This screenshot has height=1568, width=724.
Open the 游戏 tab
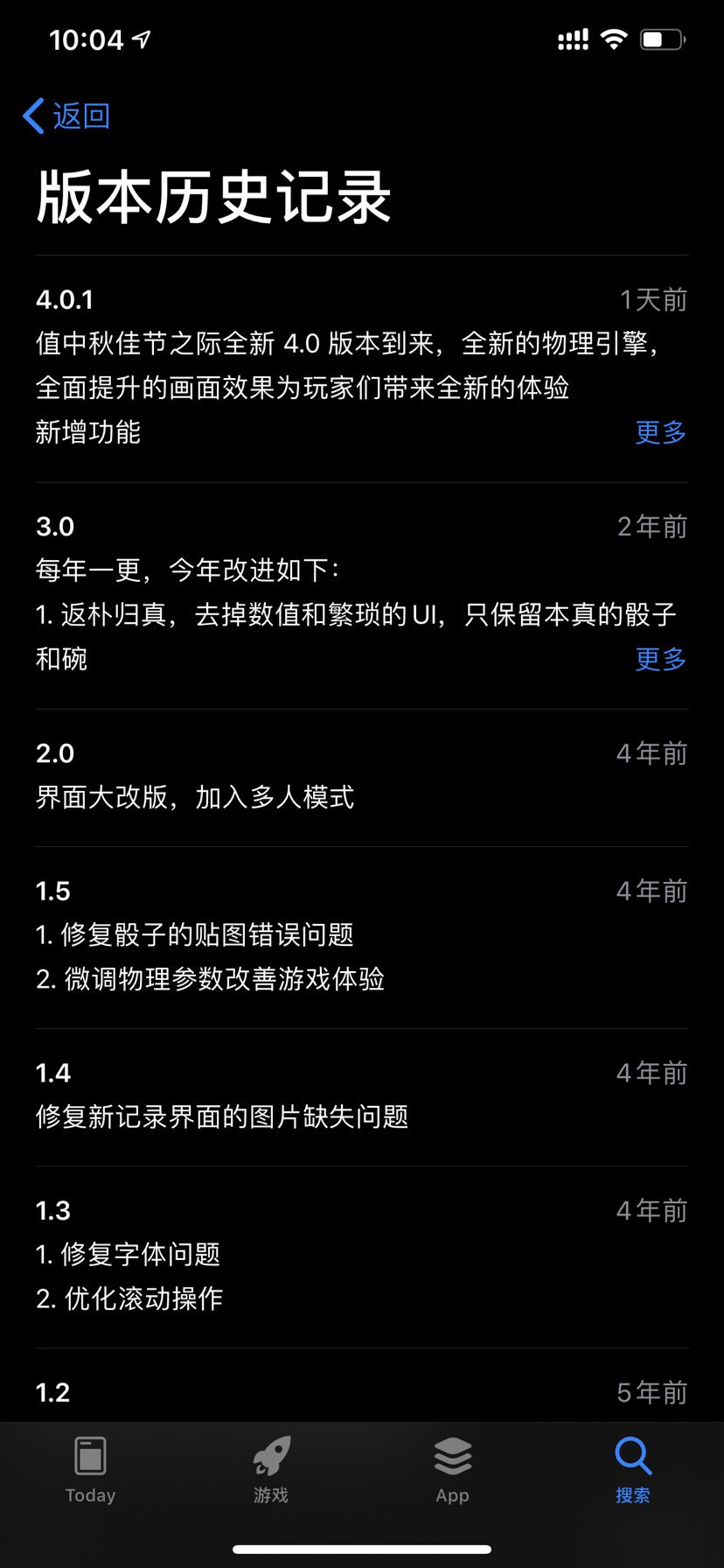[x=271, y=1470]
